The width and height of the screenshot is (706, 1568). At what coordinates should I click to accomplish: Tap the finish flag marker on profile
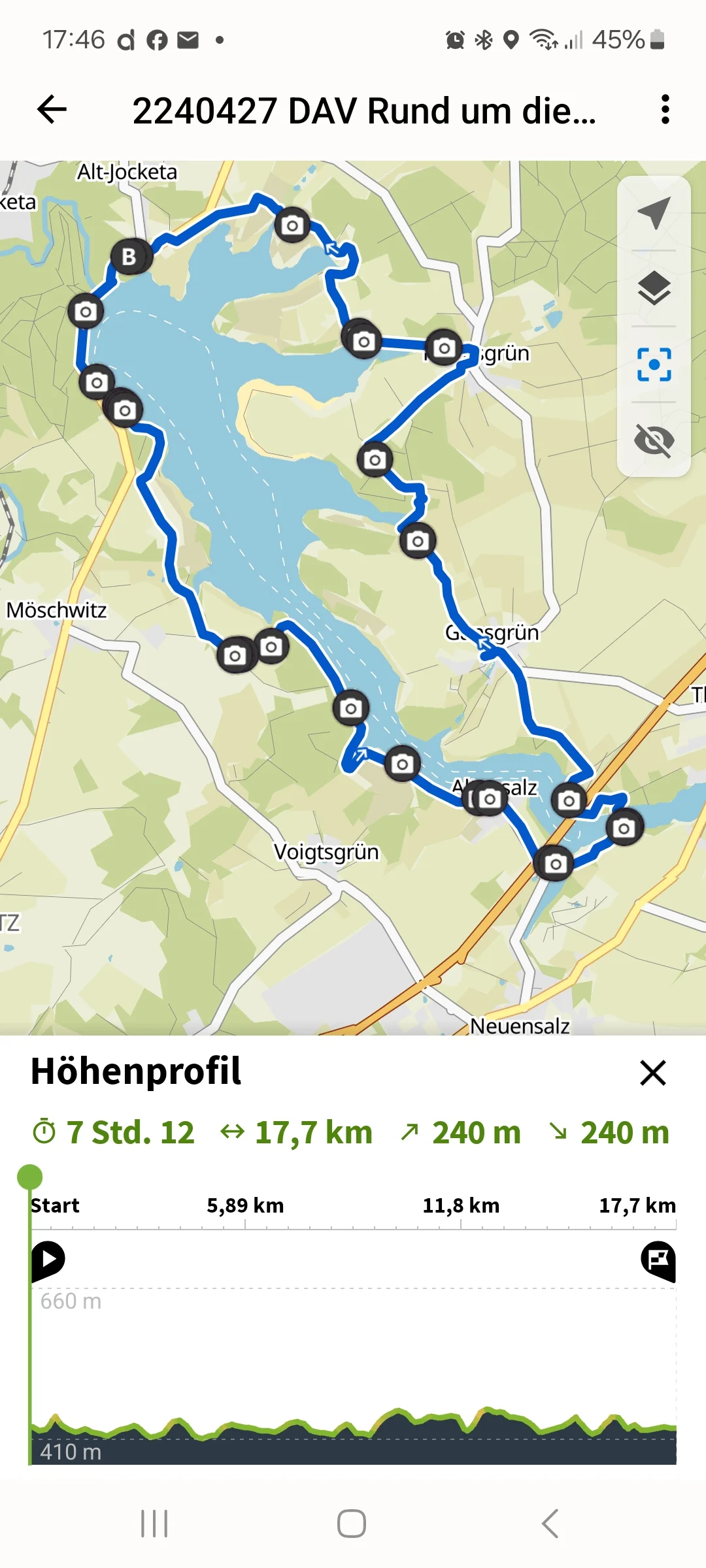pos(658,1258)
